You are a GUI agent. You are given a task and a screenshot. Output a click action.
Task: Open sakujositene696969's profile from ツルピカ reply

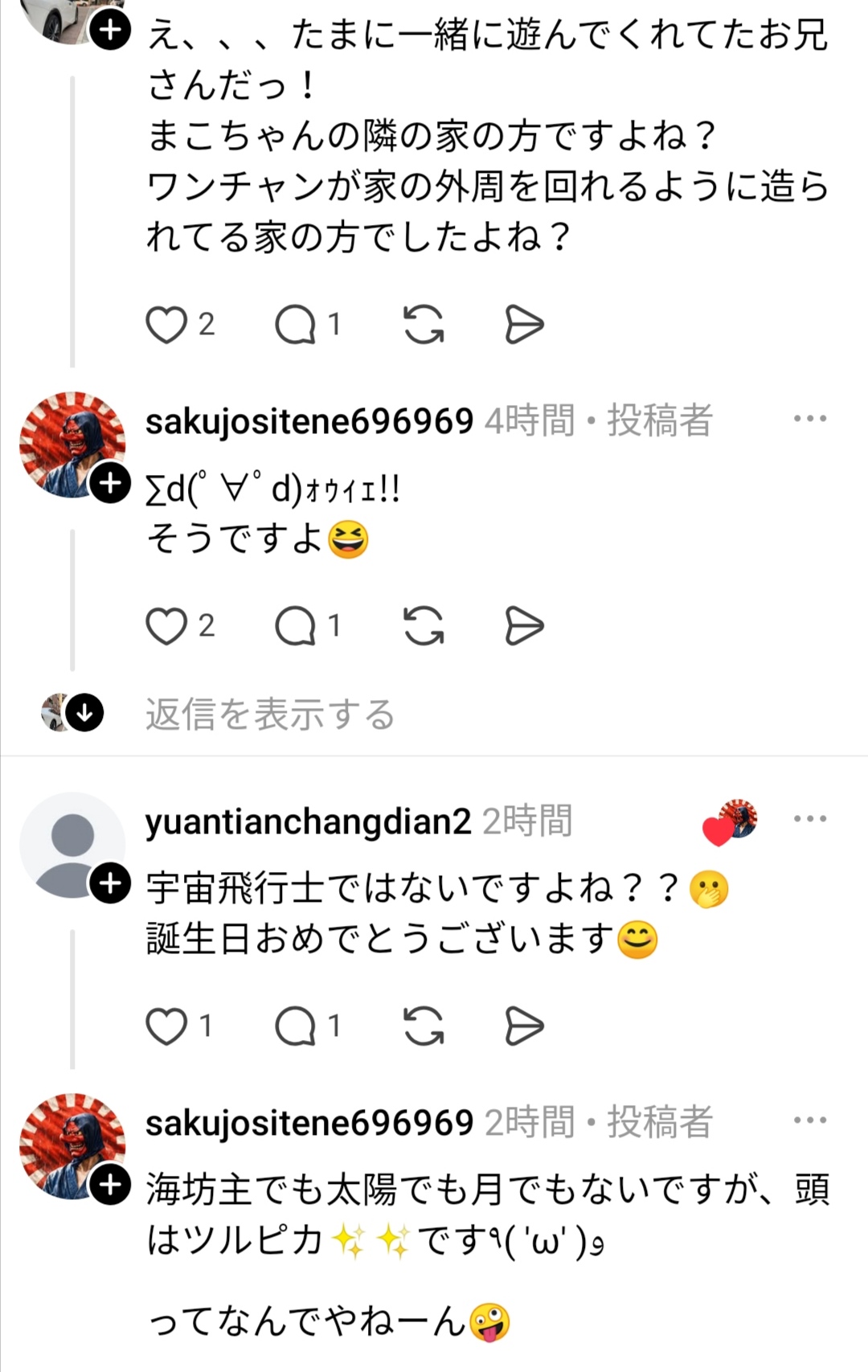[309, 1123]
